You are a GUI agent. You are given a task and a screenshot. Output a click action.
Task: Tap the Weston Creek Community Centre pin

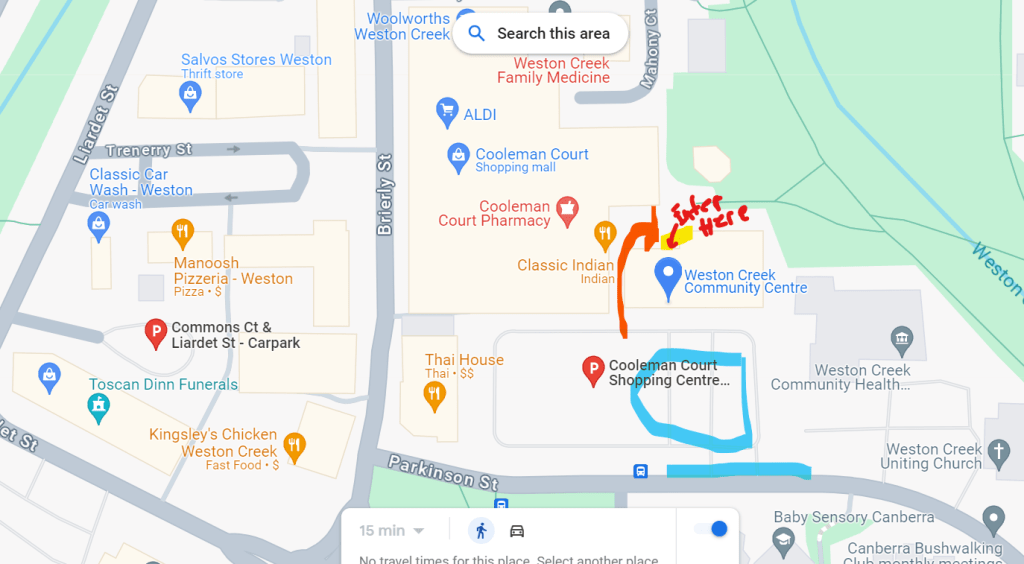click(x=667, y=277)
